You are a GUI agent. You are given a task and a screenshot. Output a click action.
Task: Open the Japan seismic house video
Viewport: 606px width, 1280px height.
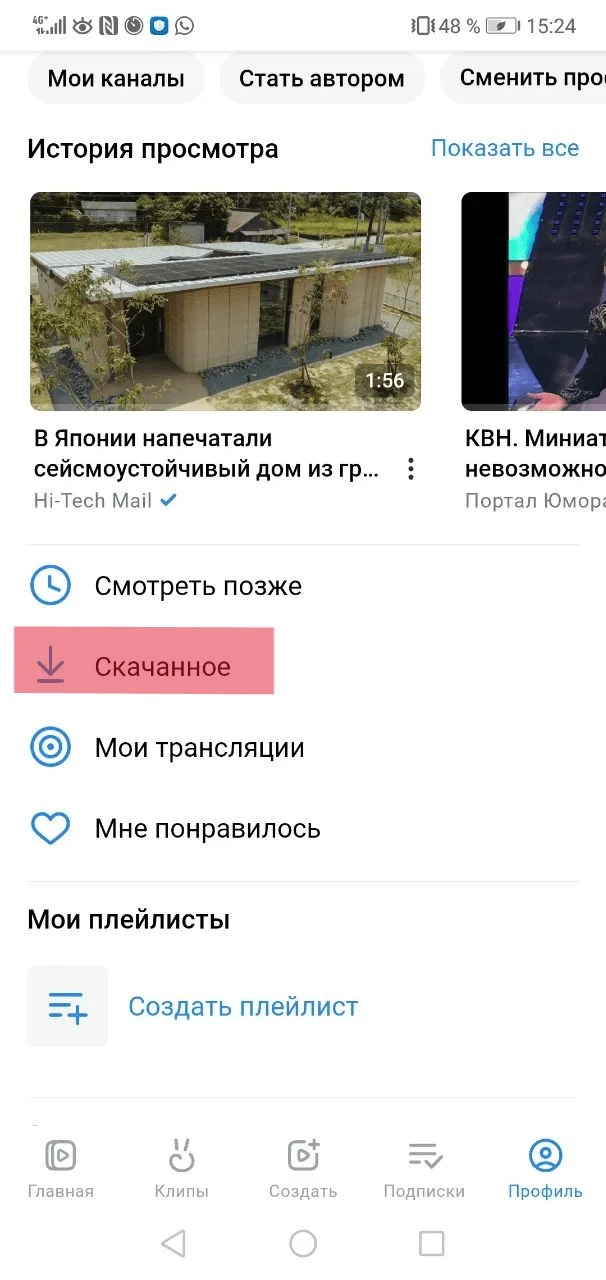pyautogui.click(x=225, y=301)
